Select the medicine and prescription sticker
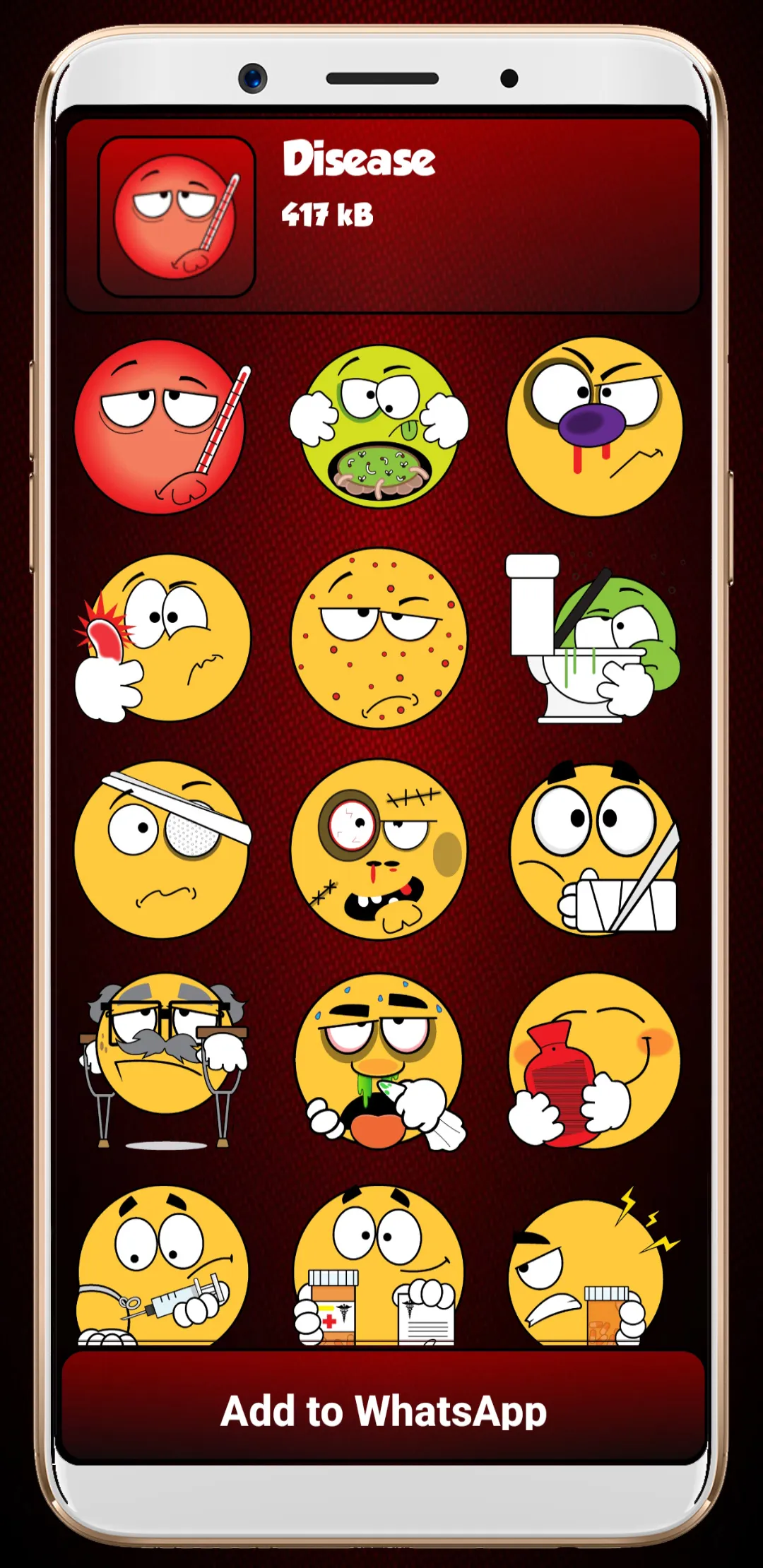The image size is (763, 1568). tap(379, 1266)
